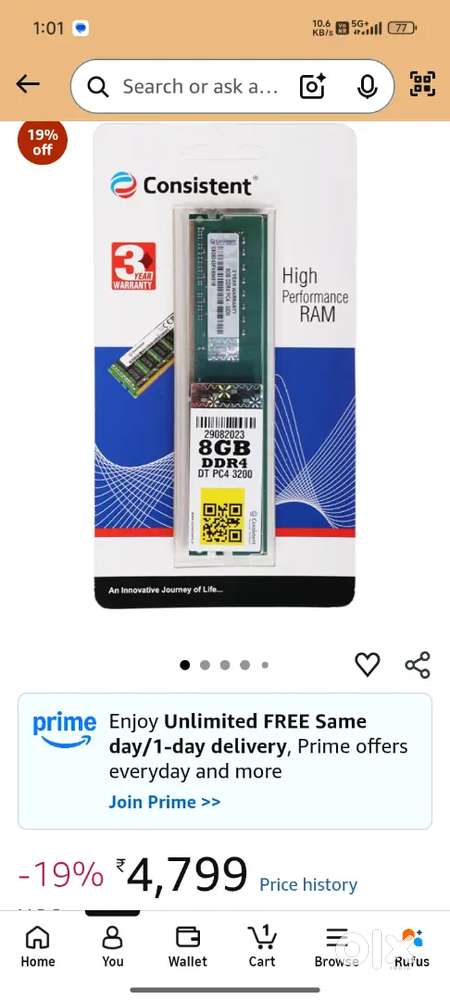Switch to the Browse tab

(337, 947)
